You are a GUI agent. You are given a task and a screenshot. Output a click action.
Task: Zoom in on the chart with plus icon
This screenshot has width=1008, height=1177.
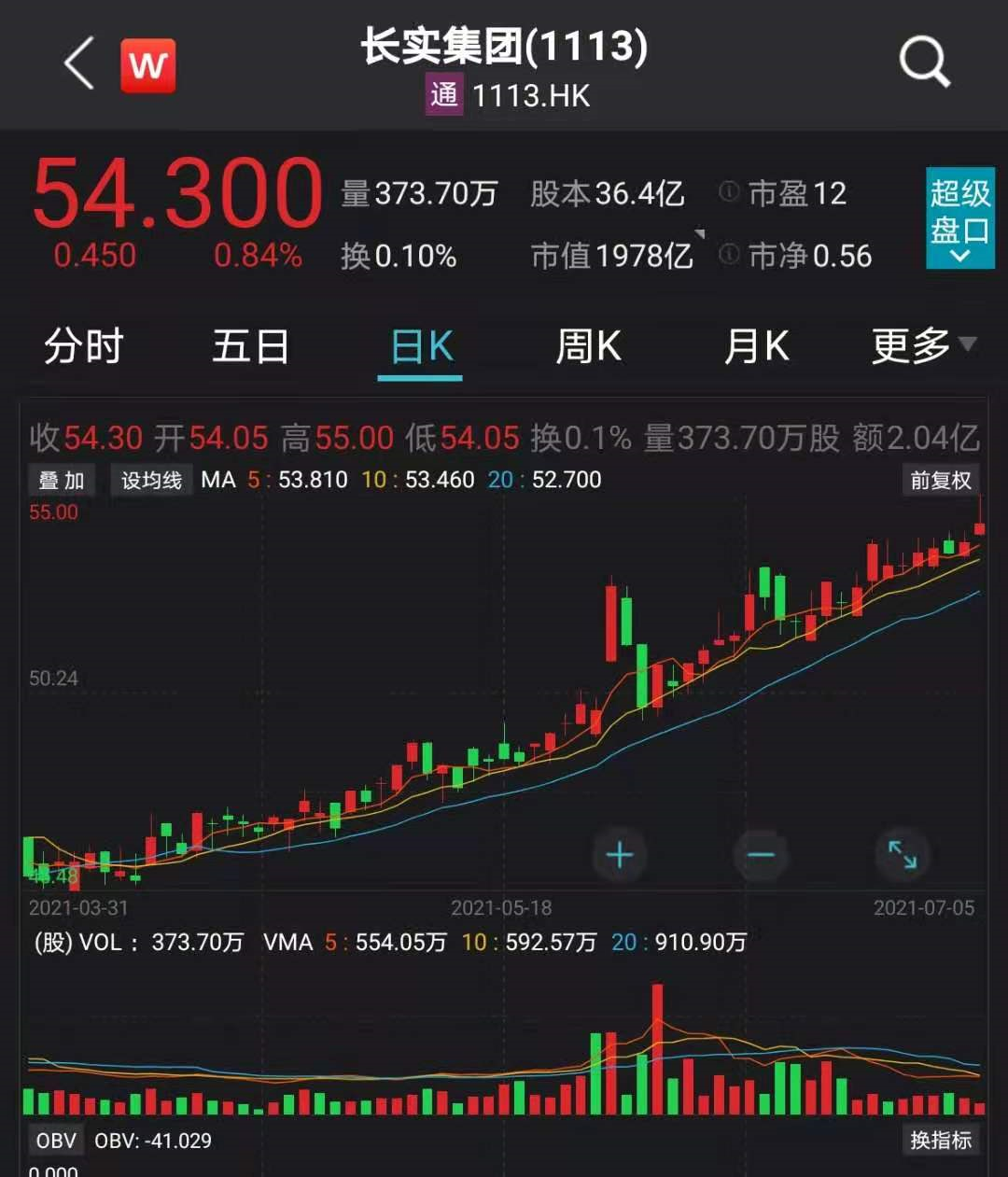[620, 854]
